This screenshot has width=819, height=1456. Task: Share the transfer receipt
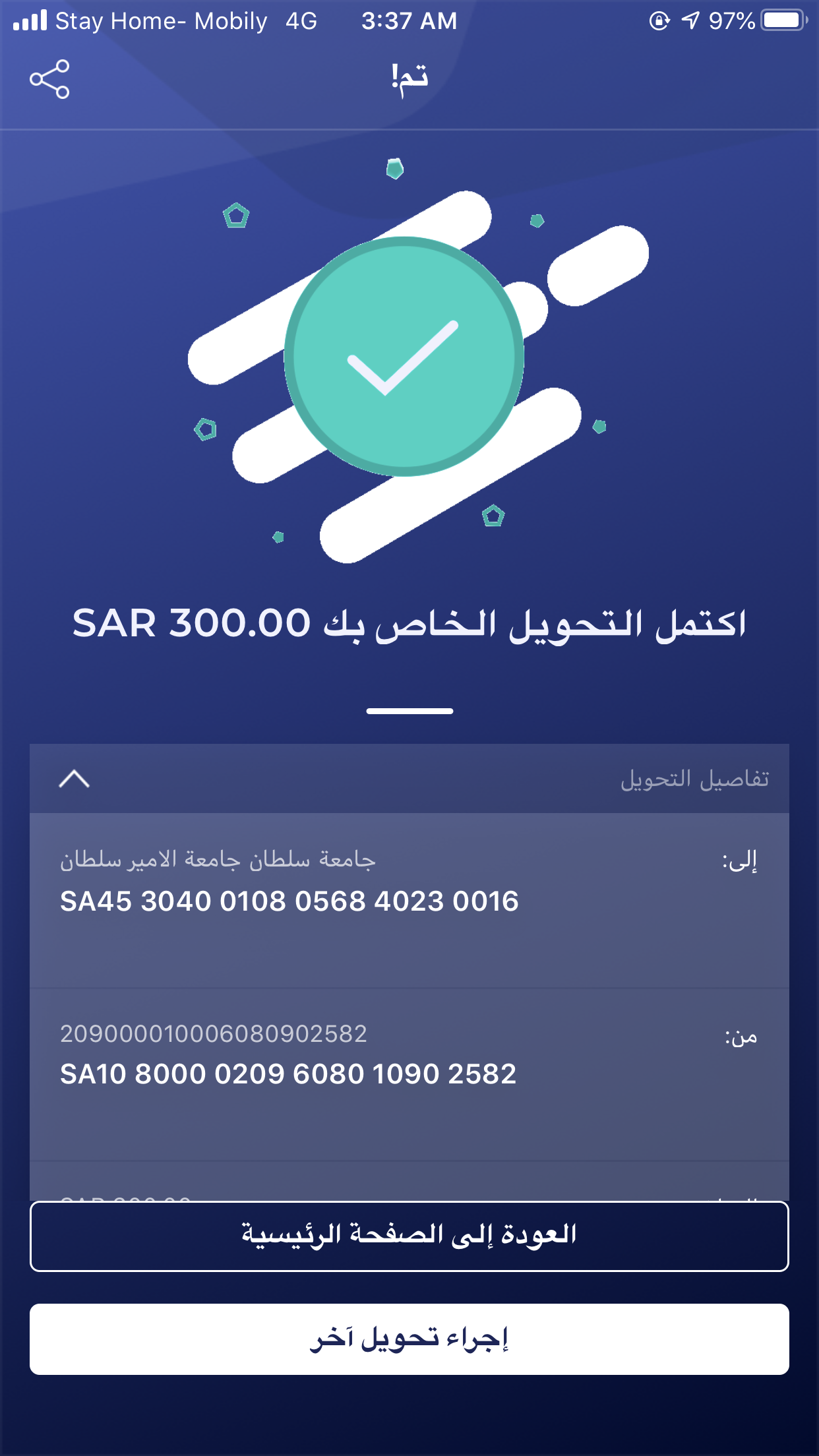coord(49,79)
